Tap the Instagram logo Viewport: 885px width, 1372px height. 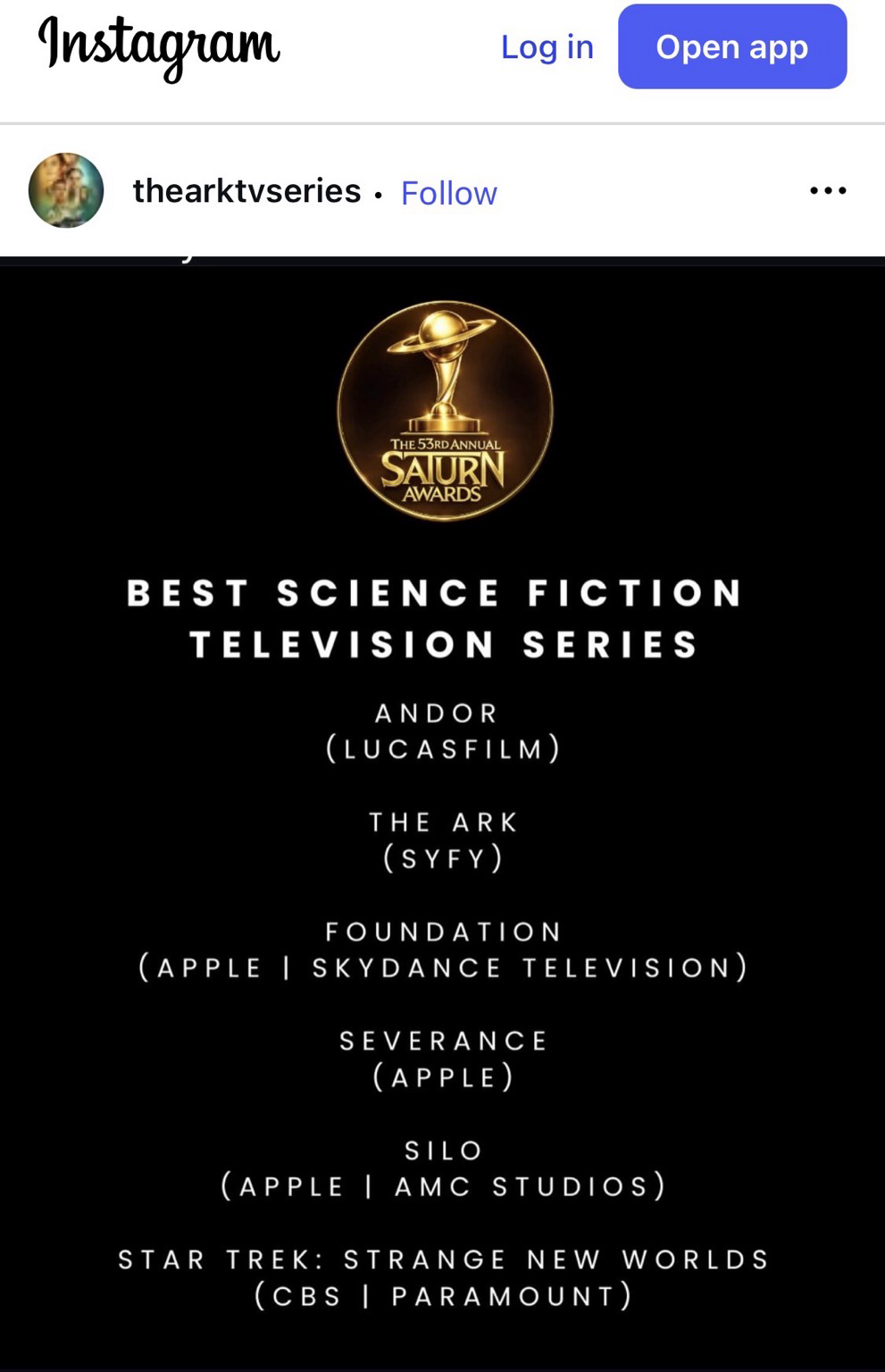(x=159, y=46)
